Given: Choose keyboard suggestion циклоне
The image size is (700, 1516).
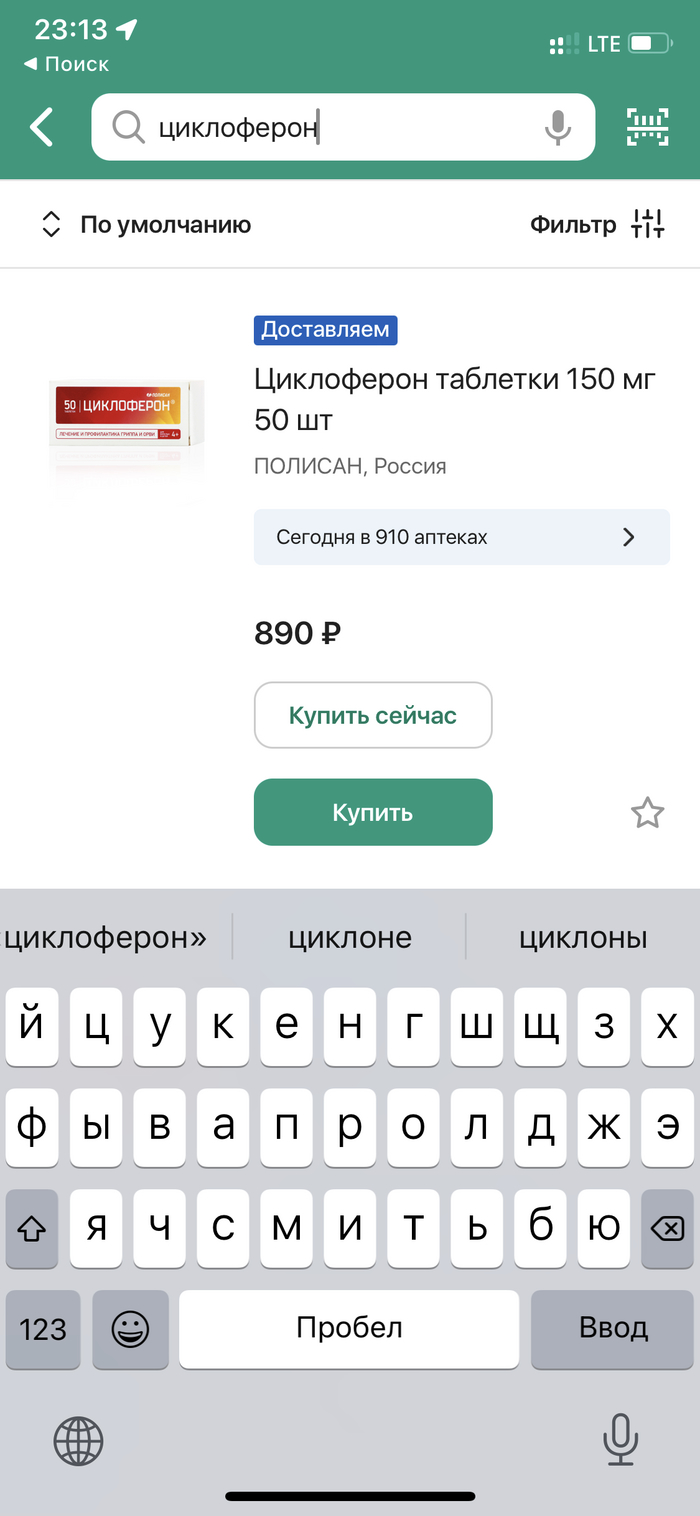Looking at the screenshot, I should [x=350, y=938].
